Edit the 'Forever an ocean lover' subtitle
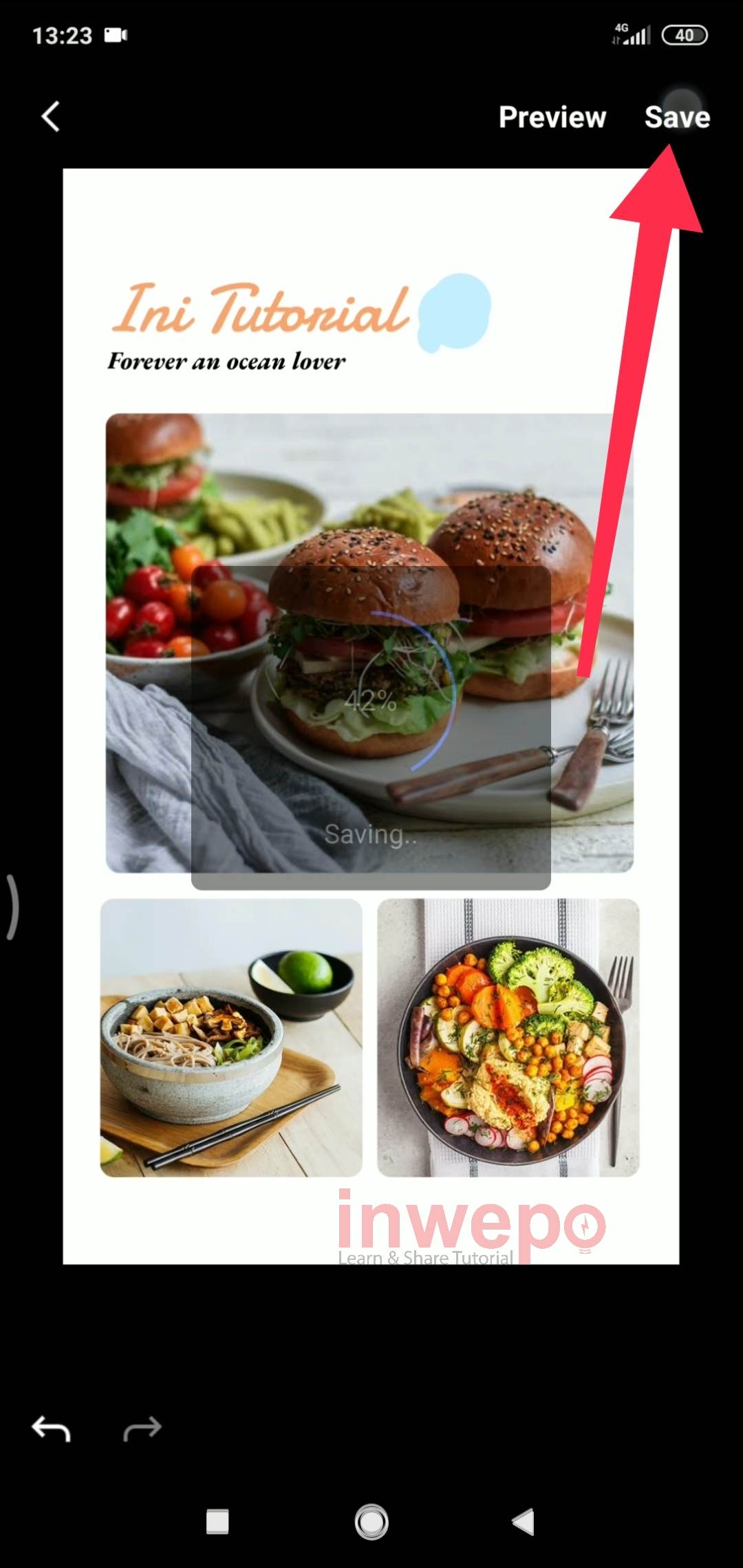743x1568 pixels. tap(226, 361)
